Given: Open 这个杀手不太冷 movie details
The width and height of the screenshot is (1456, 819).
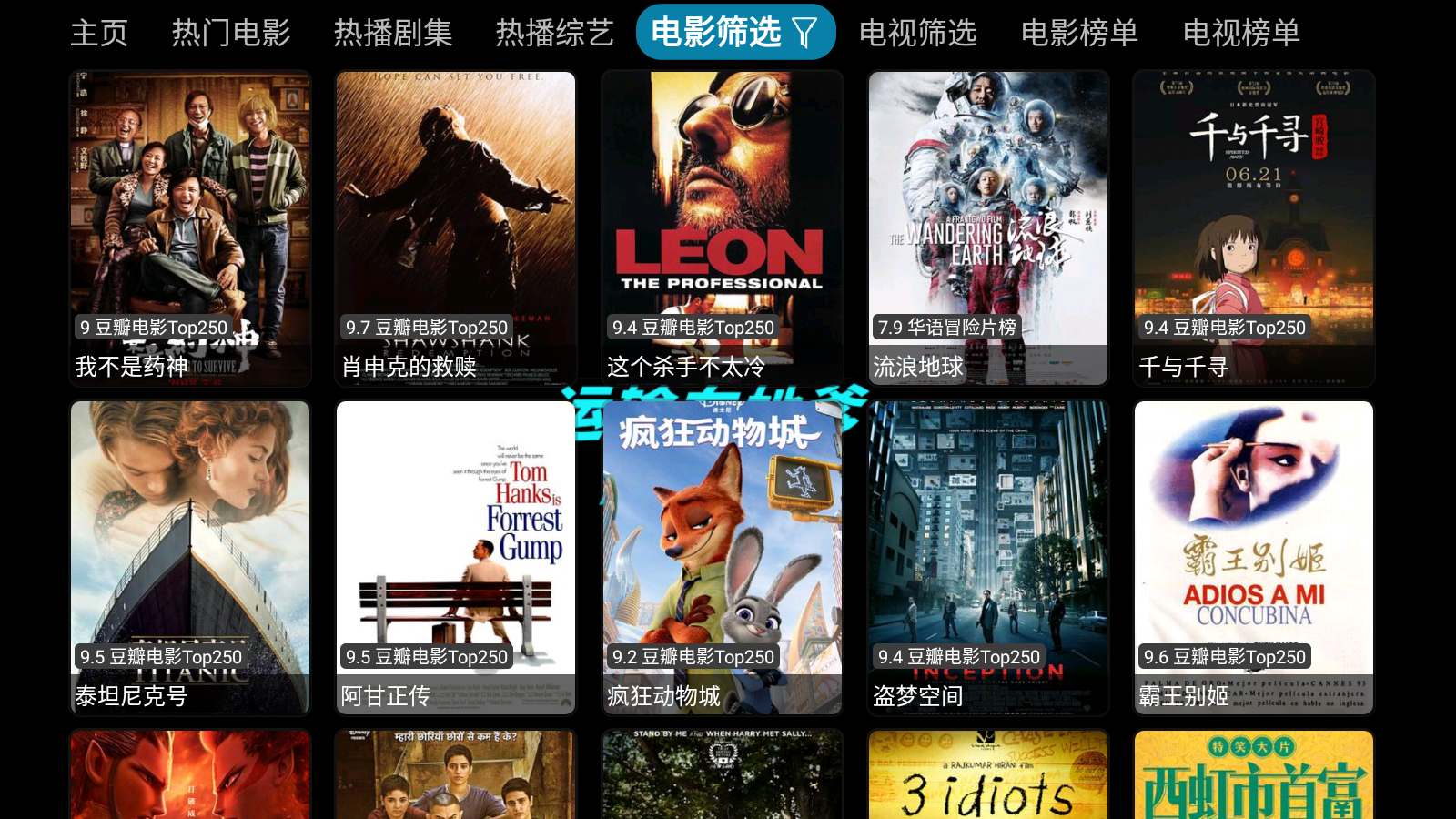Looking at the screenshot, I should tap(722, 227).
